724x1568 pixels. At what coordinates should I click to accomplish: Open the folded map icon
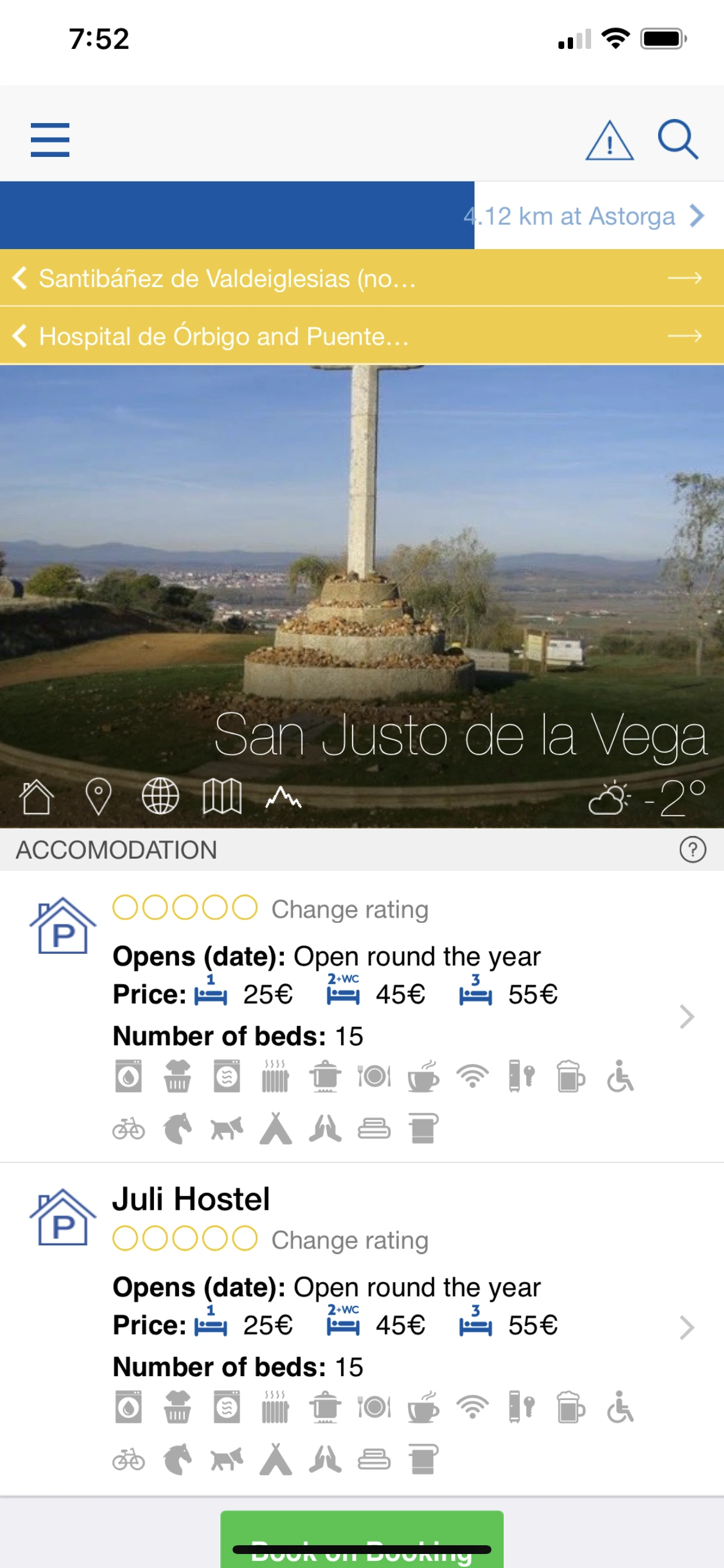222,796
